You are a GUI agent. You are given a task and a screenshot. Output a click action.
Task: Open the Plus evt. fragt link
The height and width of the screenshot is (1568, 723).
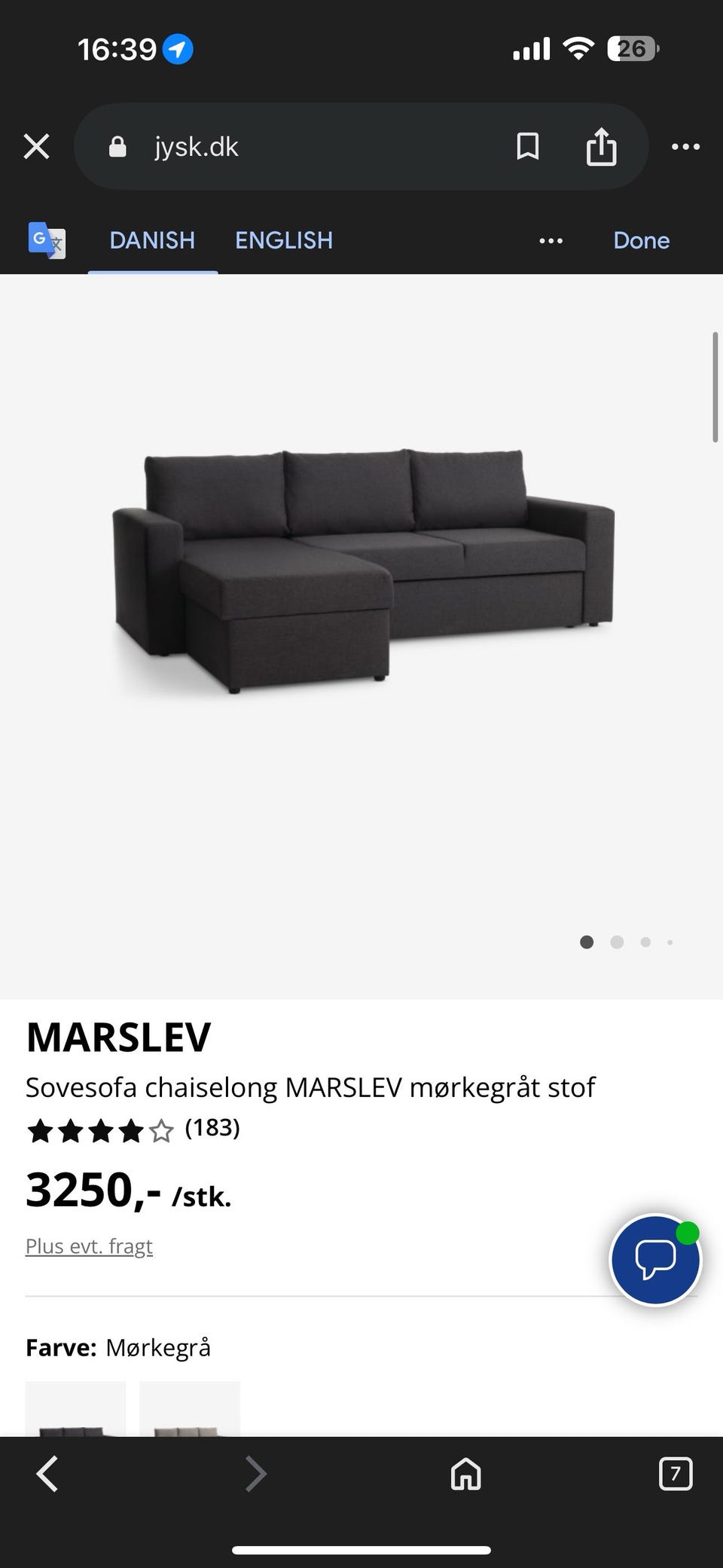[x=89, y=1246]
